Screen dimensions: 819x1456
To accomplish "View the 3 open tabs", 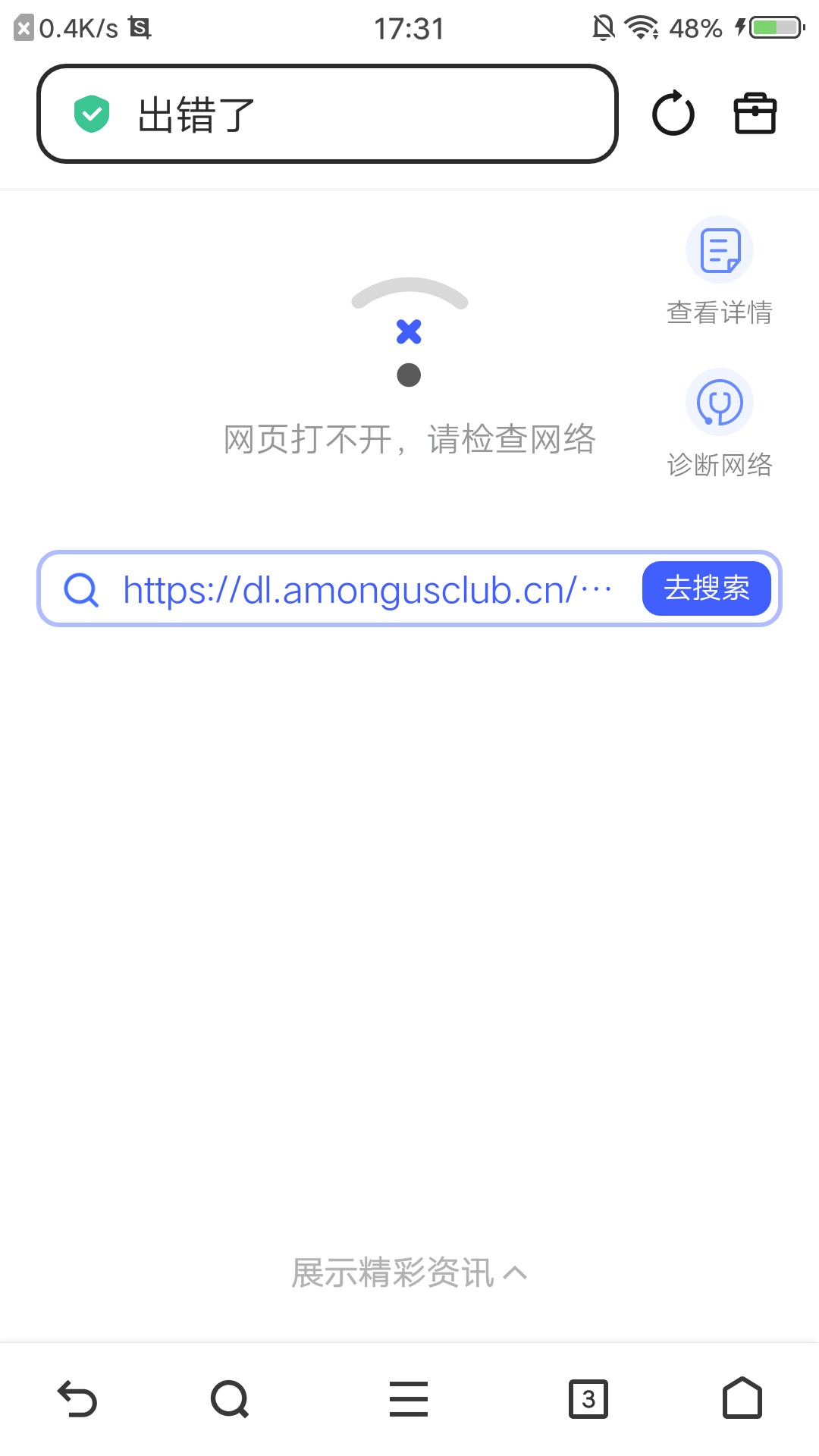I will coord(588,1398).
